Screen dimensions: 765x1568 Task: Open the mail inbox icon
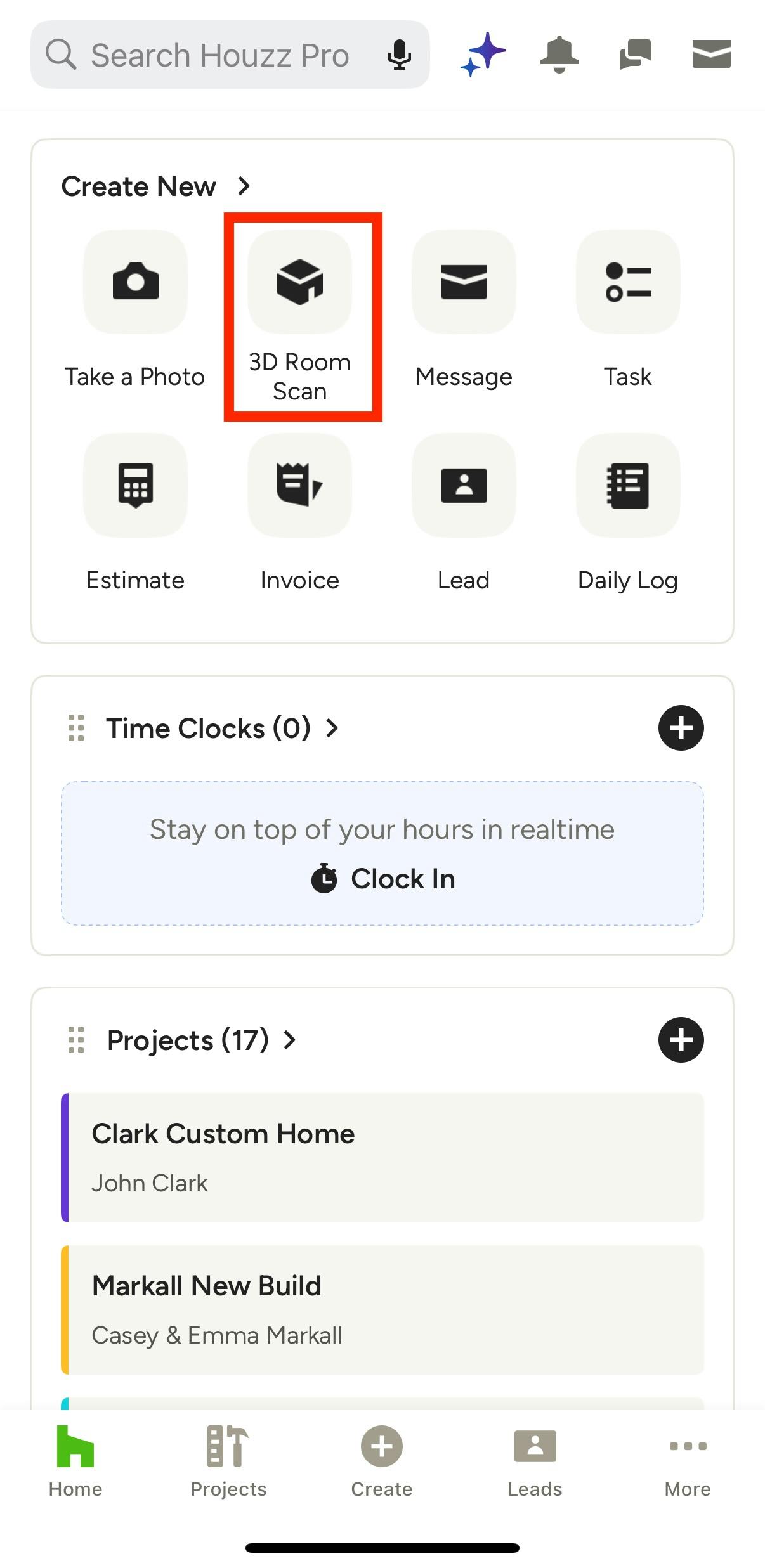point(711,54)
